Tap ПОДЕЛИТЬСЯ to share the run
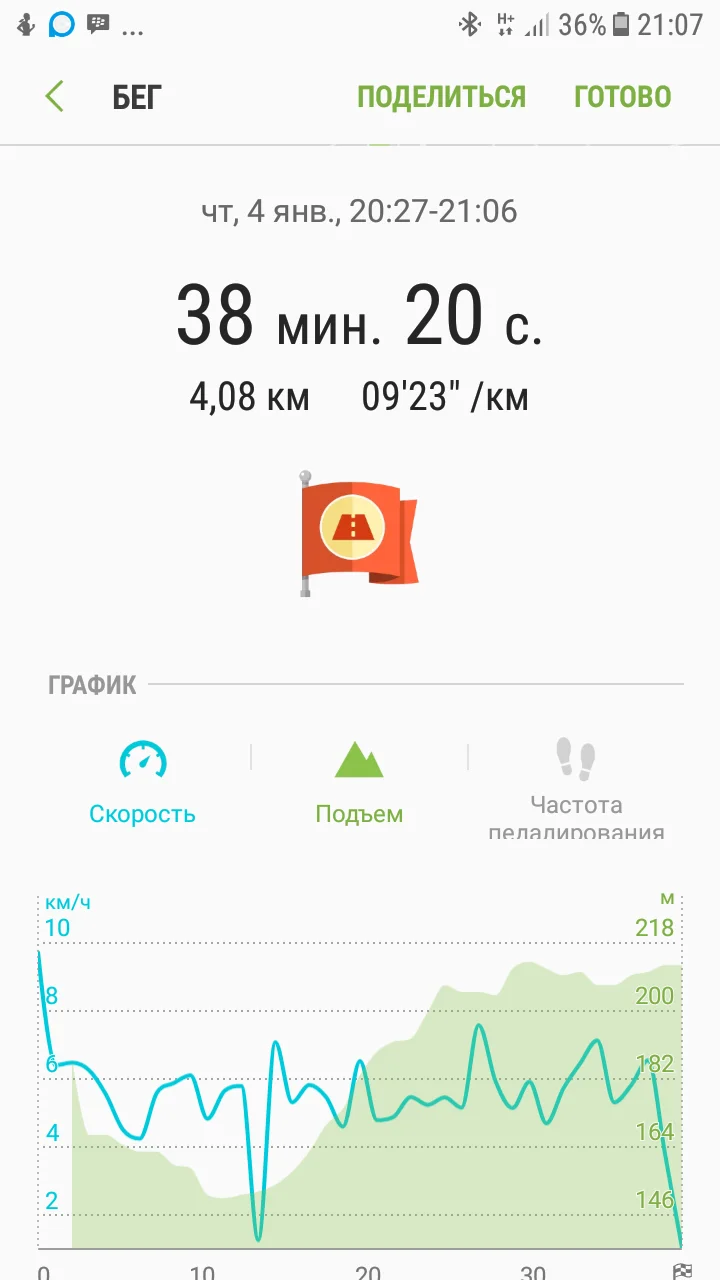The height and width of the screenshot is (1280, 720). pos(441,97)
